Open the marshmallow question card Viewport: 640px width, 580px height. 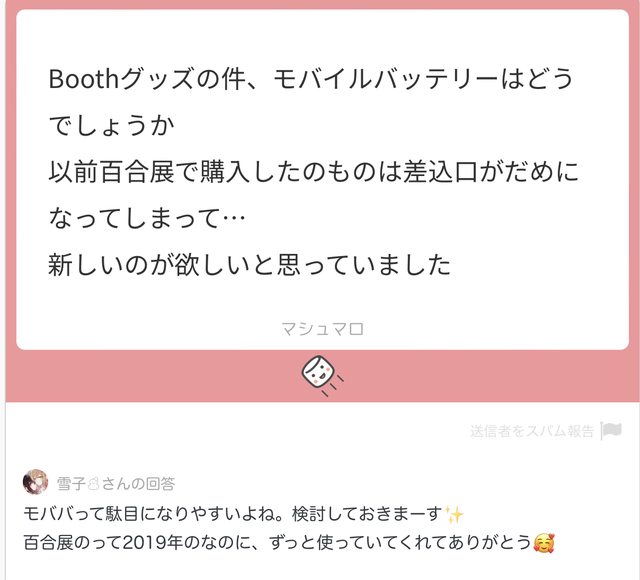pyautogui.click(x=322, y=180)
